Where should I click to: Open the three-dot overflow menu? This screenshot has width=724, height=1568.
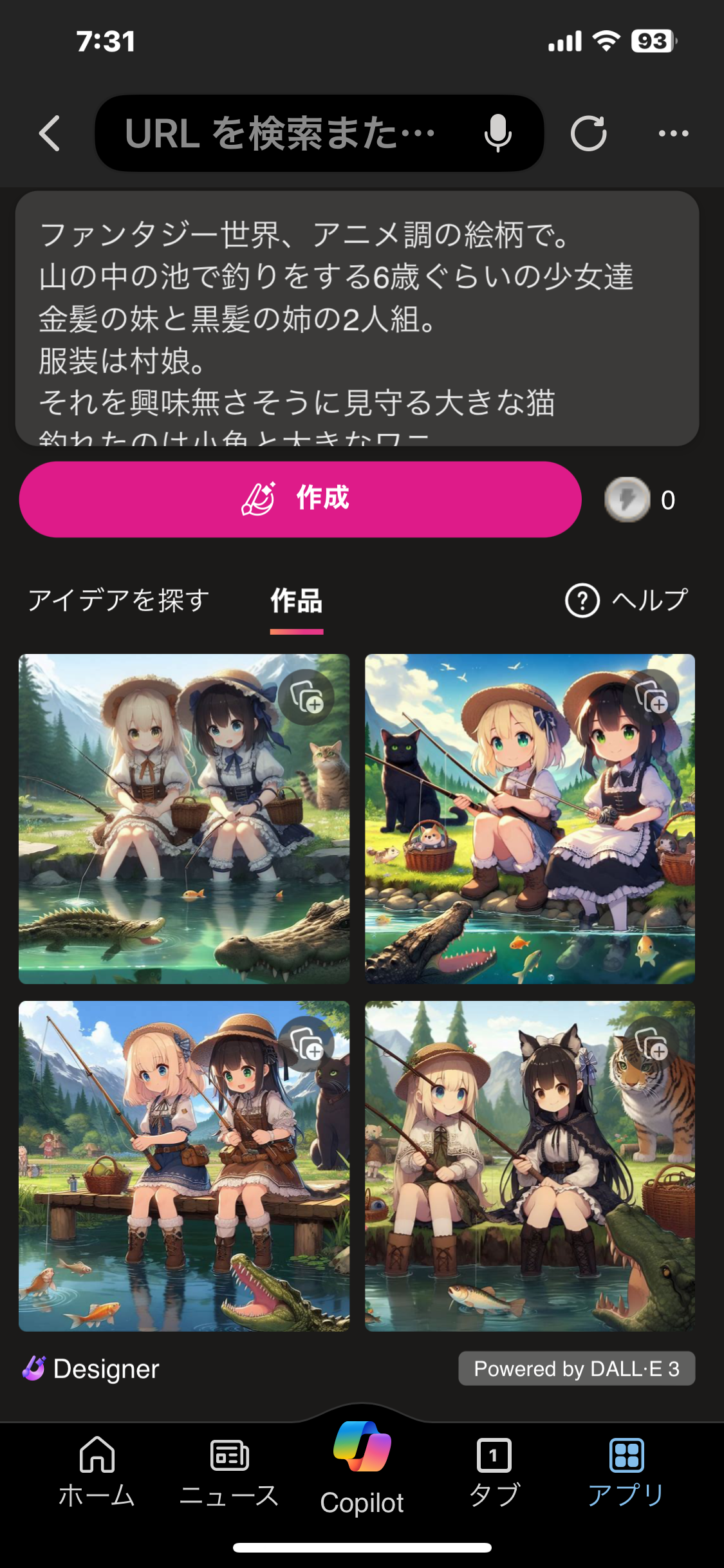tap(673, 133)
